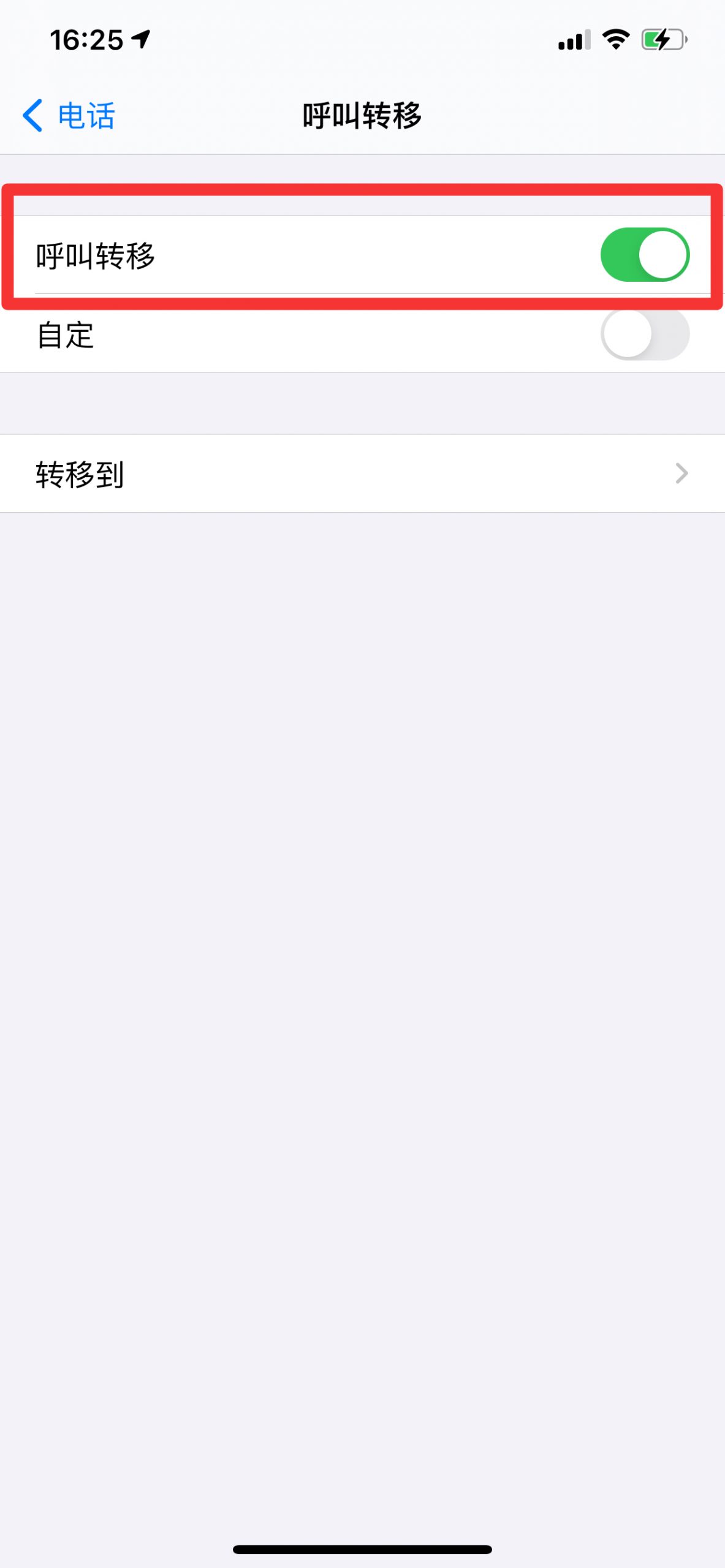Go back to 电话 settings
Image resolution: width=725 pixels, height=1568 pixels.
(69, 115)
